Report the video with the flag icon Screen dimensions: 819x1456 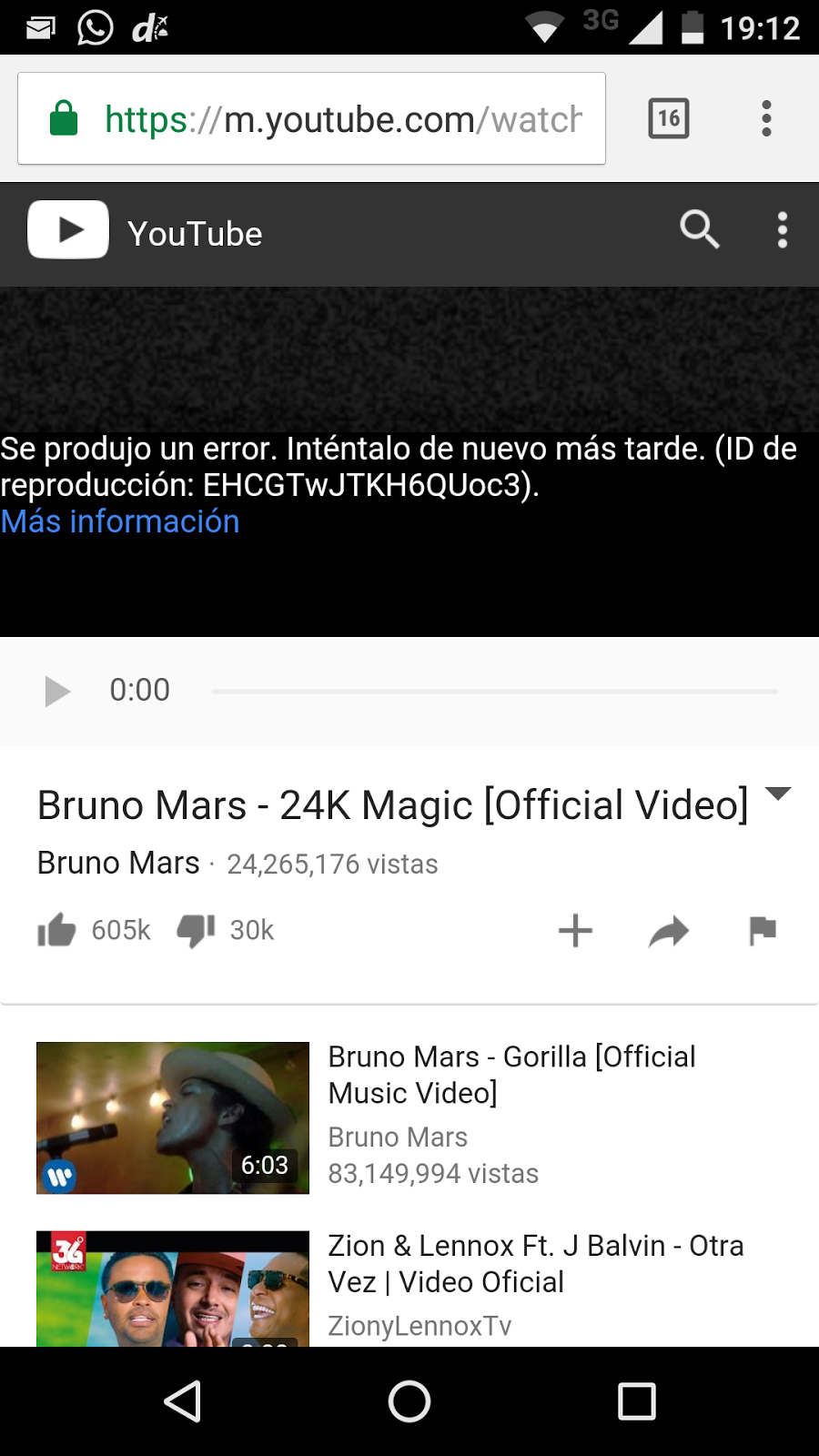coord(762,930)
